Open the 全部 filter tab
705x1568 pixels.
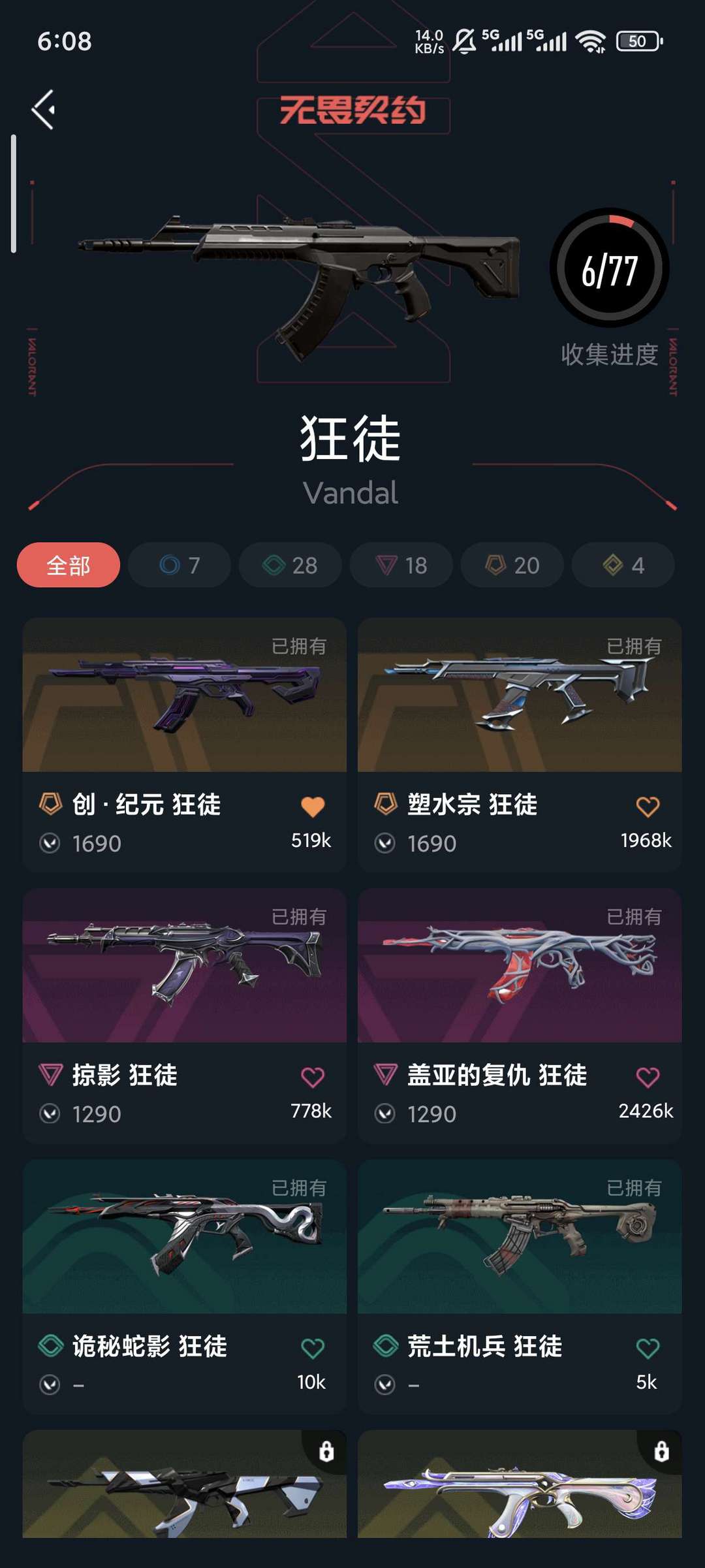point(67,564)
